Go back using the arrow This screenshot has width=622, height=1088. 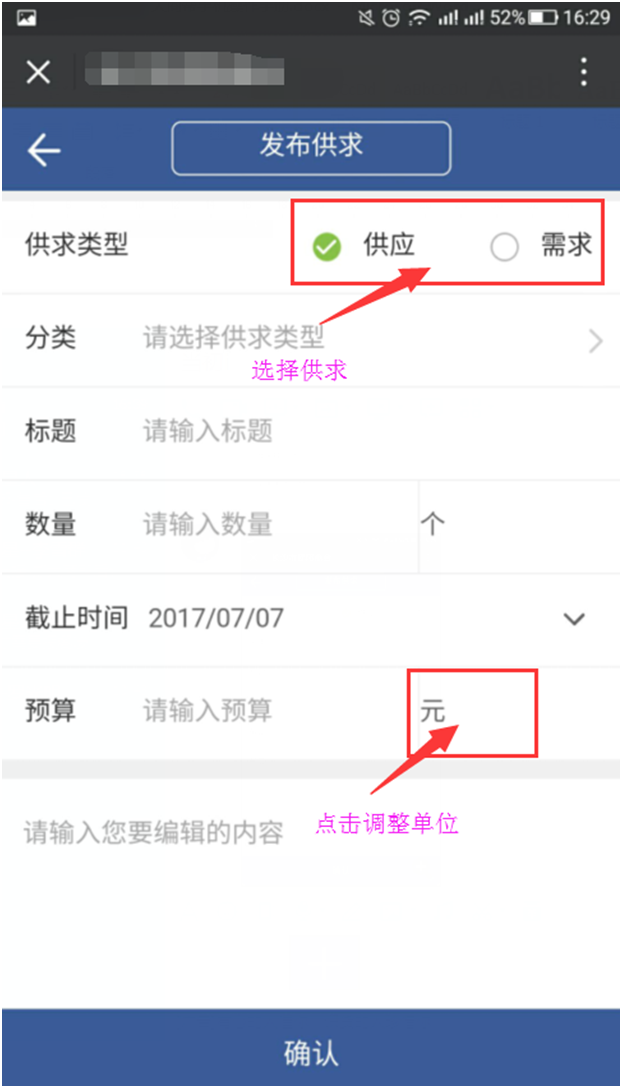44,150
